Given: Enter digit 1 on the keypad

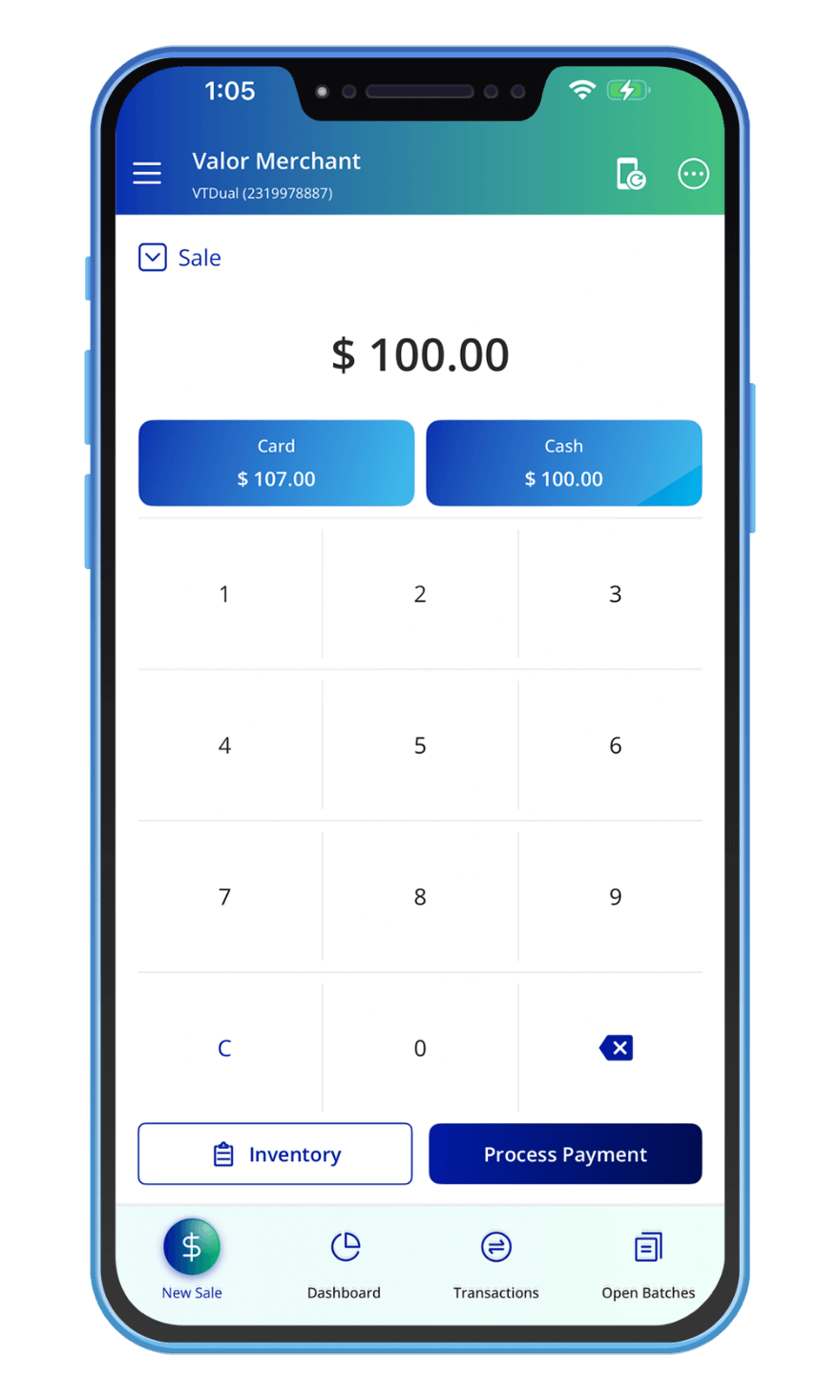Looking at the screenshot, I should 224,594.
